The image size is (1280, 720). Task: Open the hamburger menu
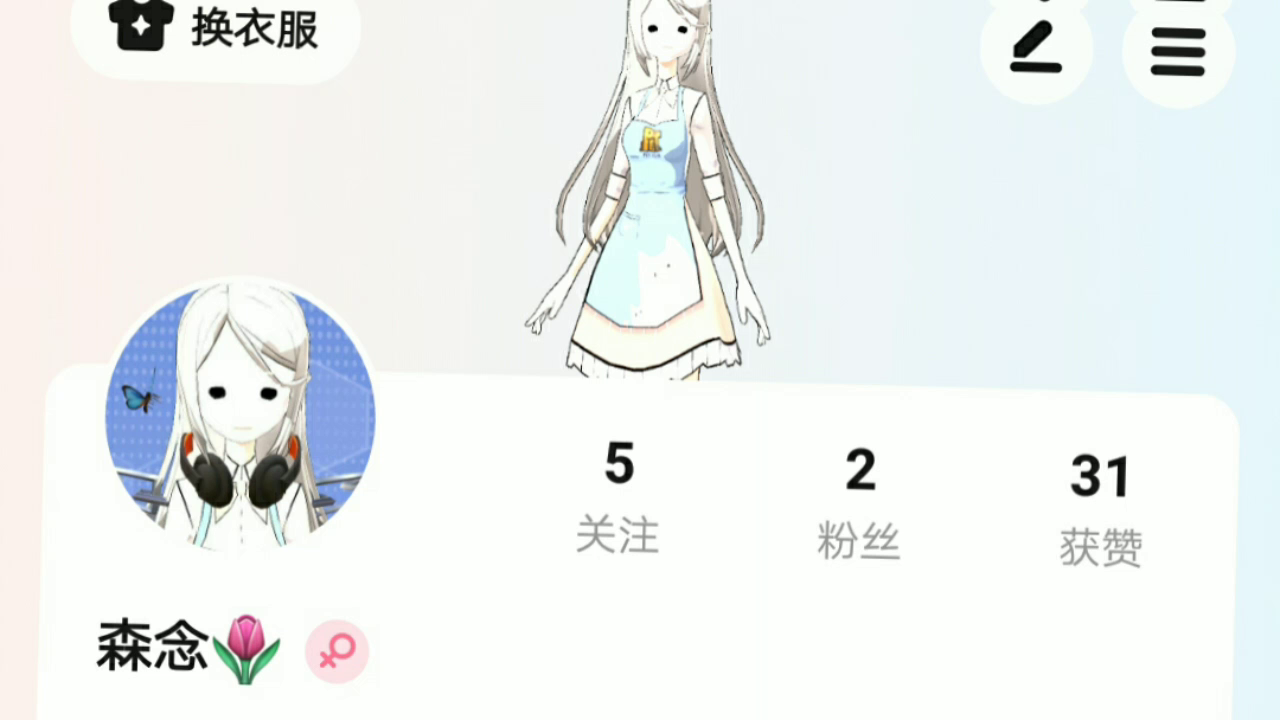(x=1178, y=48)
